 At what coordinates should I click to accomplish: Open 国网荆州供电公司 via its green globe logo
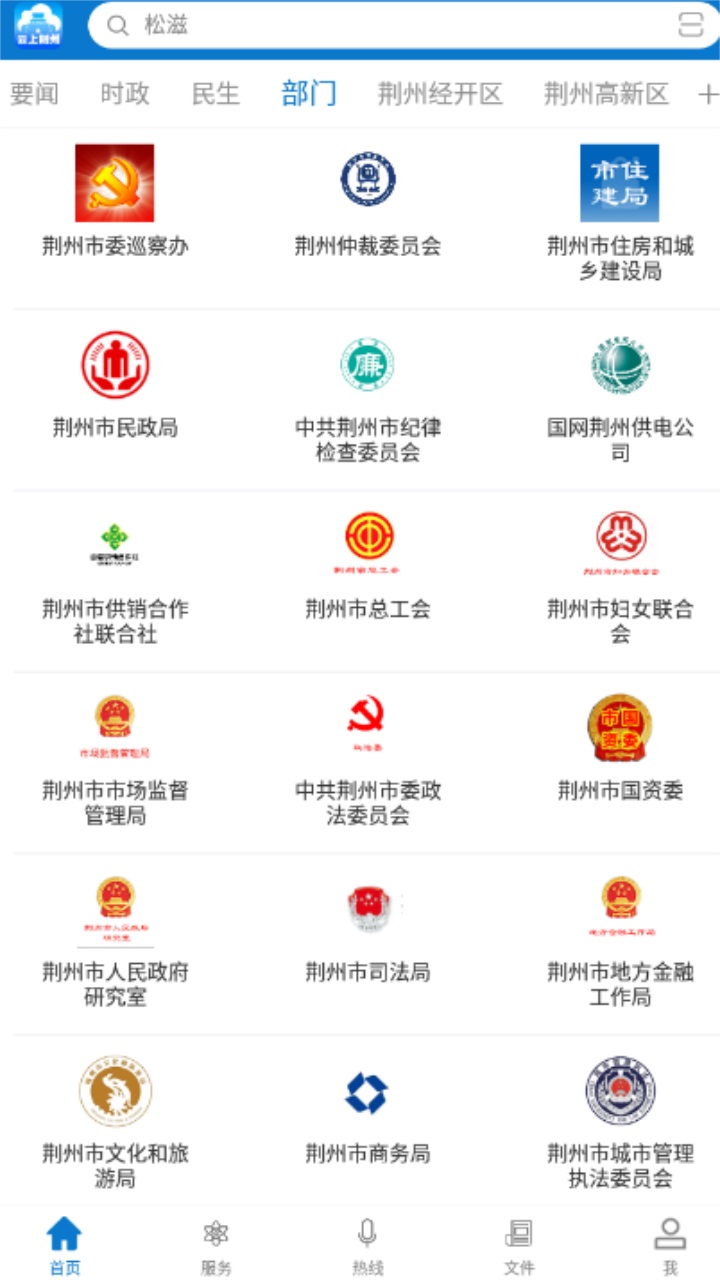point(619,363)
